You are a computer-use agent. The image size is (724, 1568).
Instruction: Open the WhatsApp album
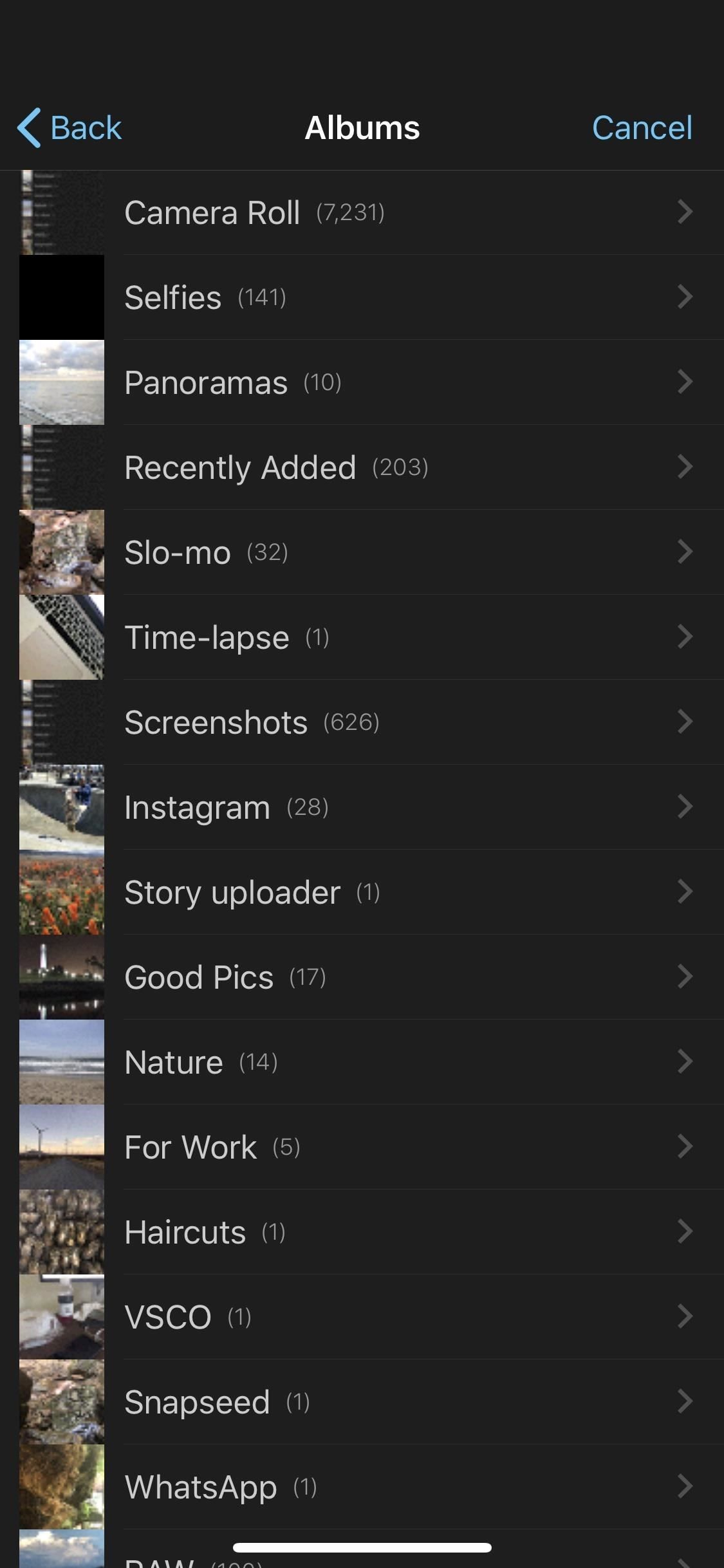point(360,1486)
